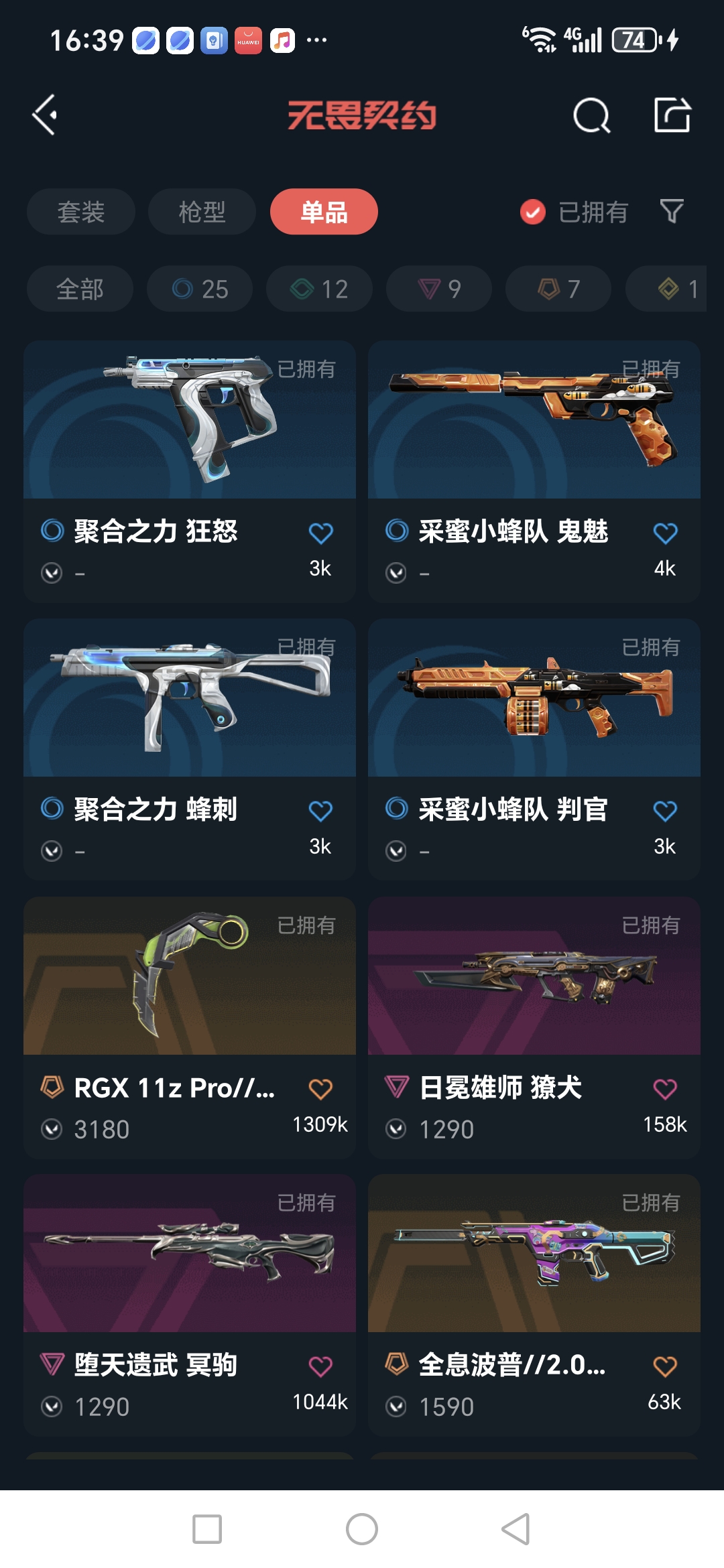This screenshot has height=1568, width=724.
Task: Select the 单品 tab
Action: tap(324, 212)
